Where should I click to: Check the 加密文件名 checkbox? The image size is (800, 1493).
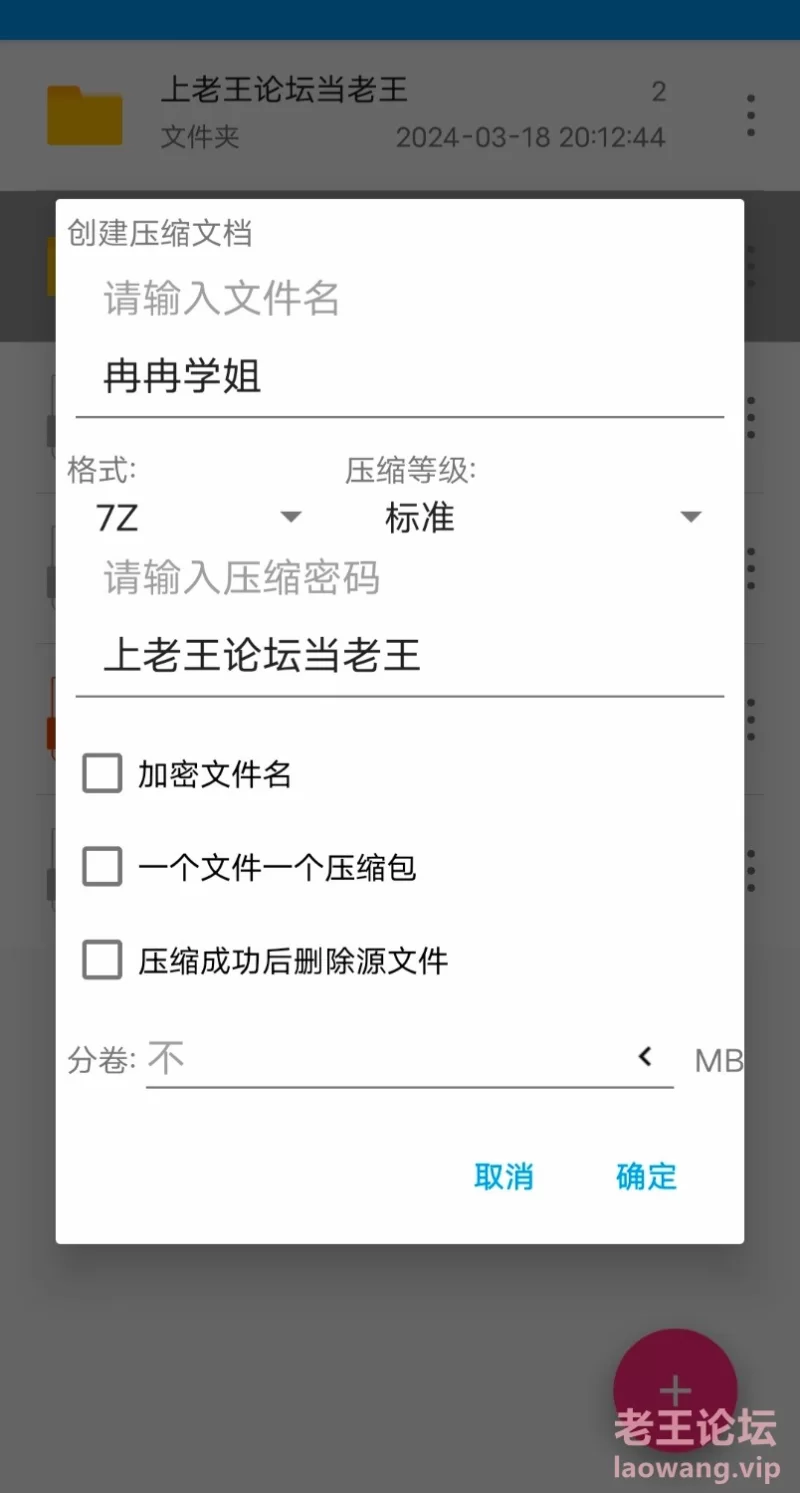(x=102, y=774)
